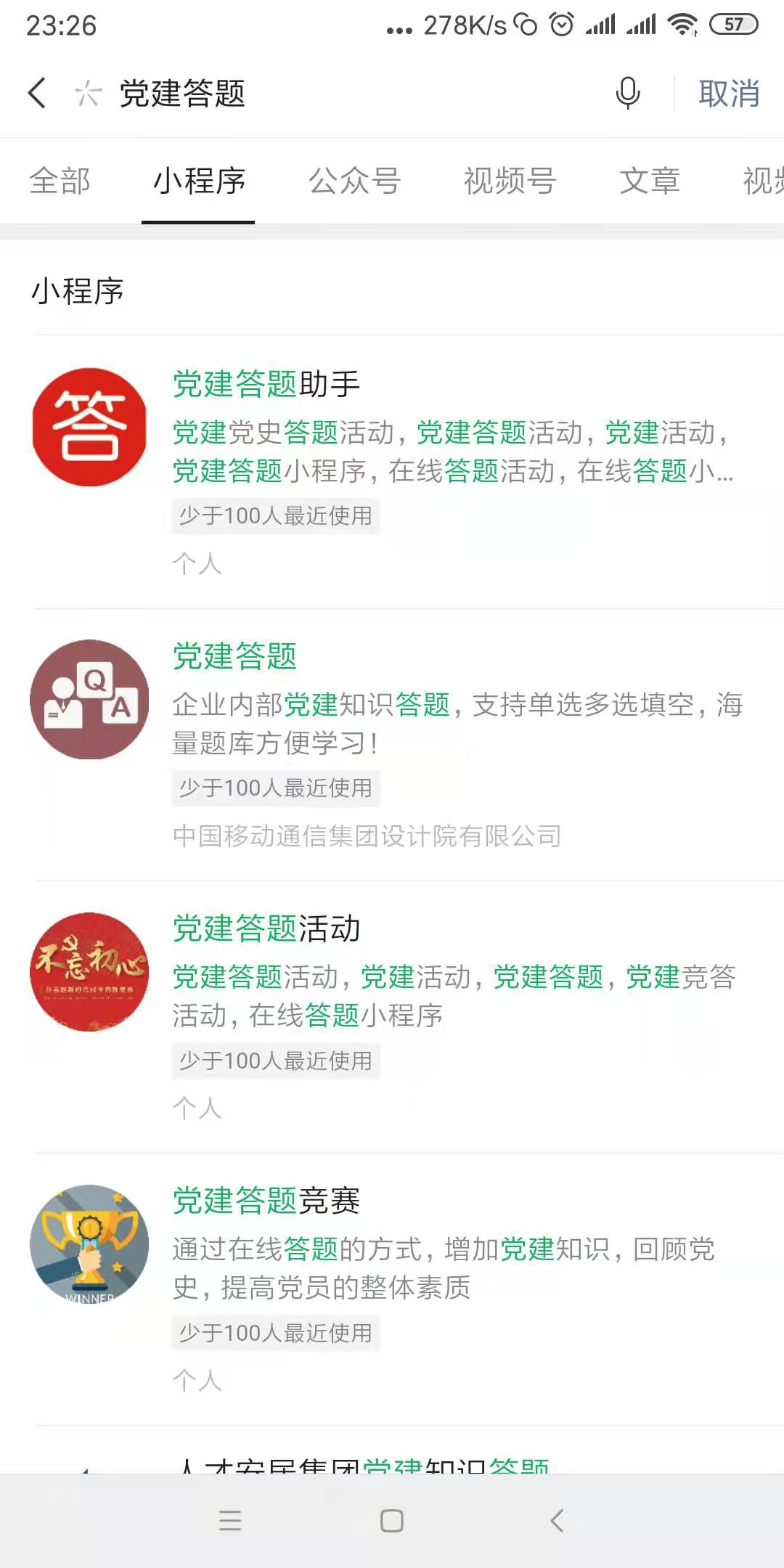Screen dimensions: 784x1568
Task: Switch to the 公众号 tab
Action: [354, 181]
